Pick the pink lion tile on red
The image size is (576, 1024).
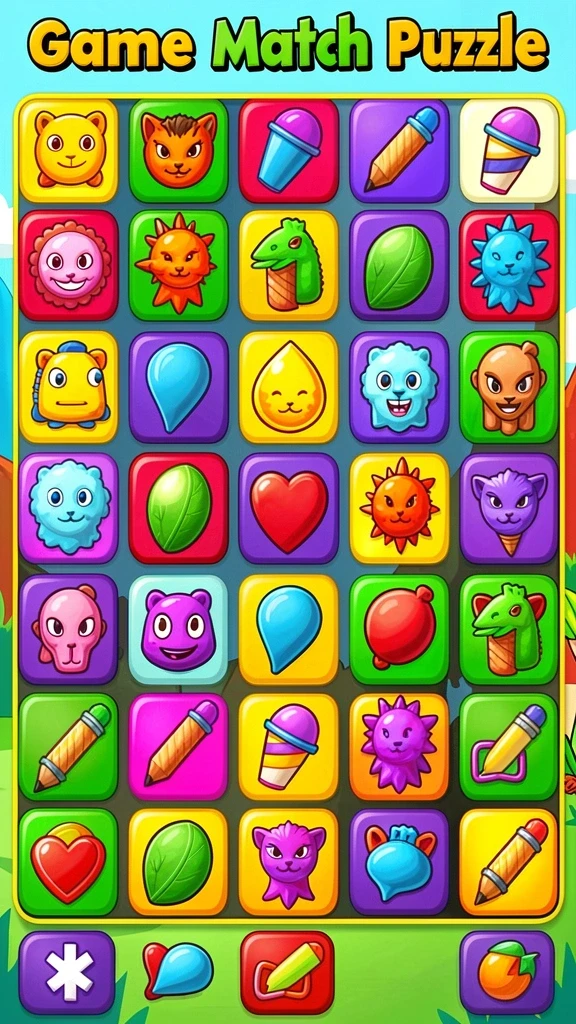[x=68, y=265]
